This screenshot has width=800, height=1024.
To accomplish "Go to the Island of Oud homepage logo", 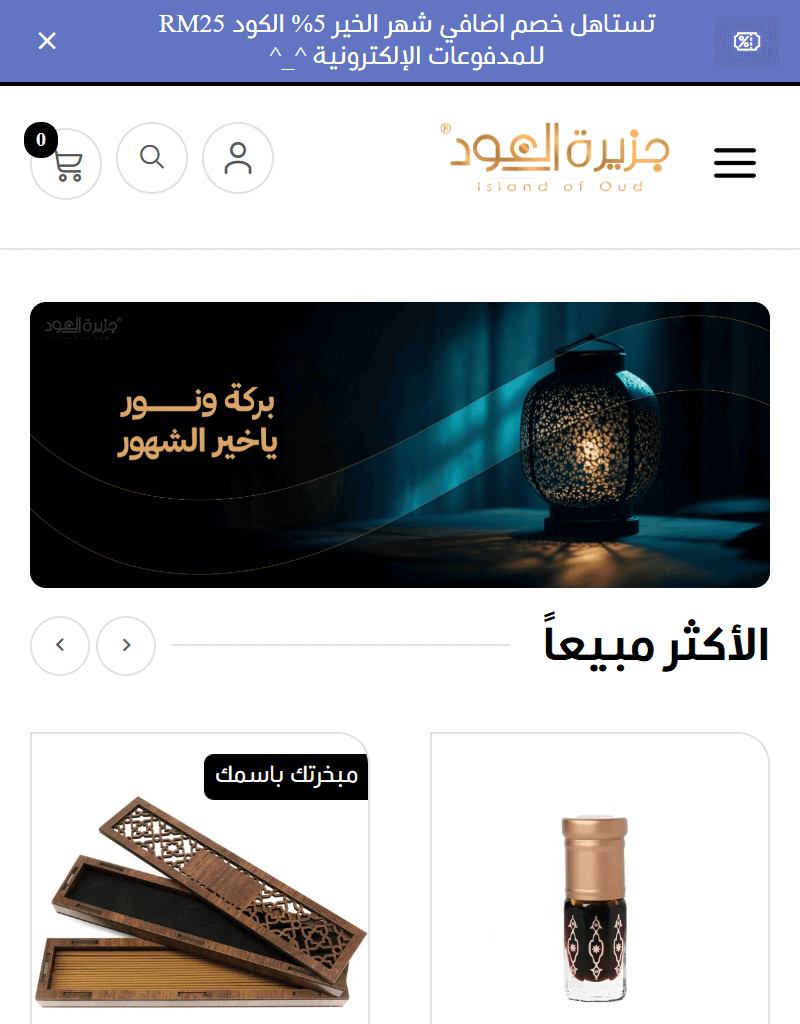I will (556, 158).
